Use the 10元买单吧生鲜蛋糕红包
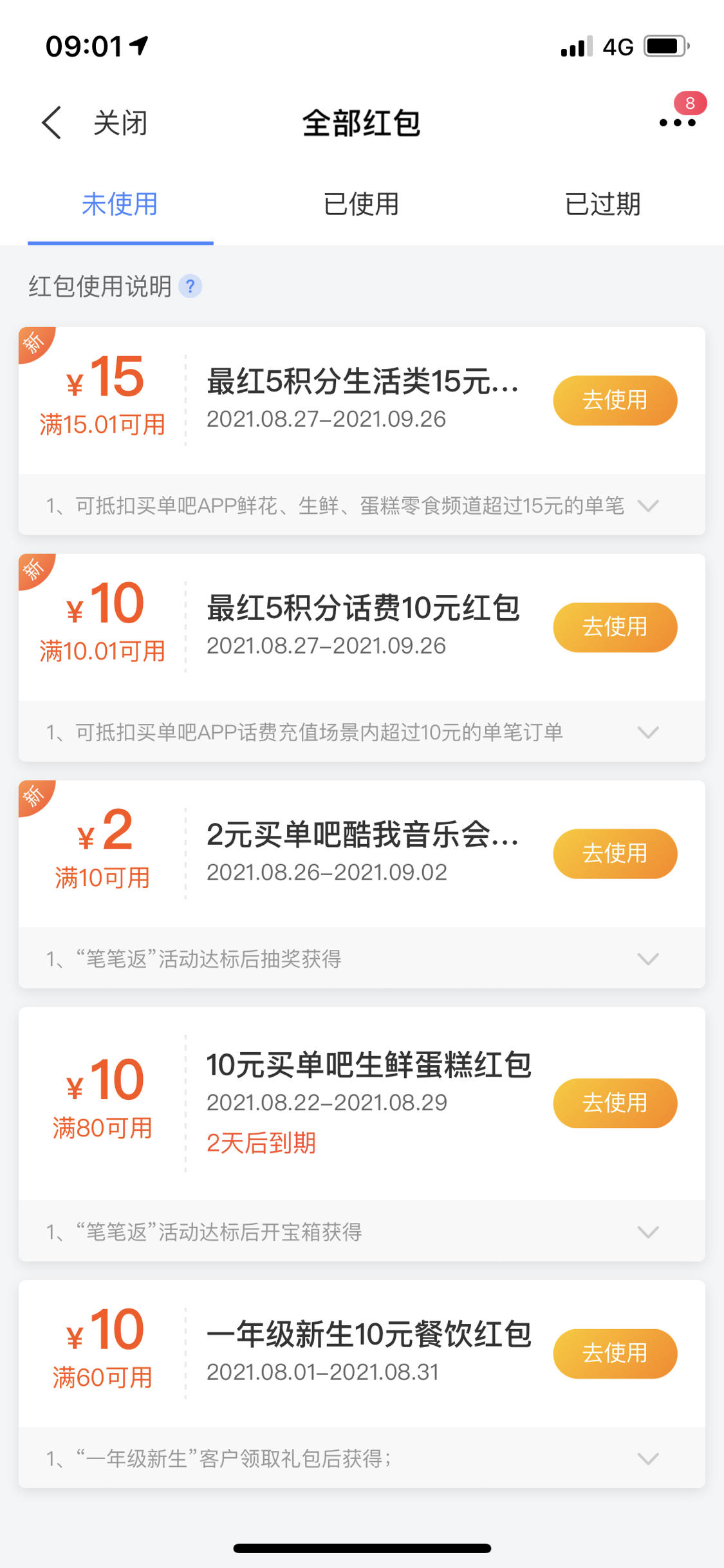724x1568 pixels. 615,1103
